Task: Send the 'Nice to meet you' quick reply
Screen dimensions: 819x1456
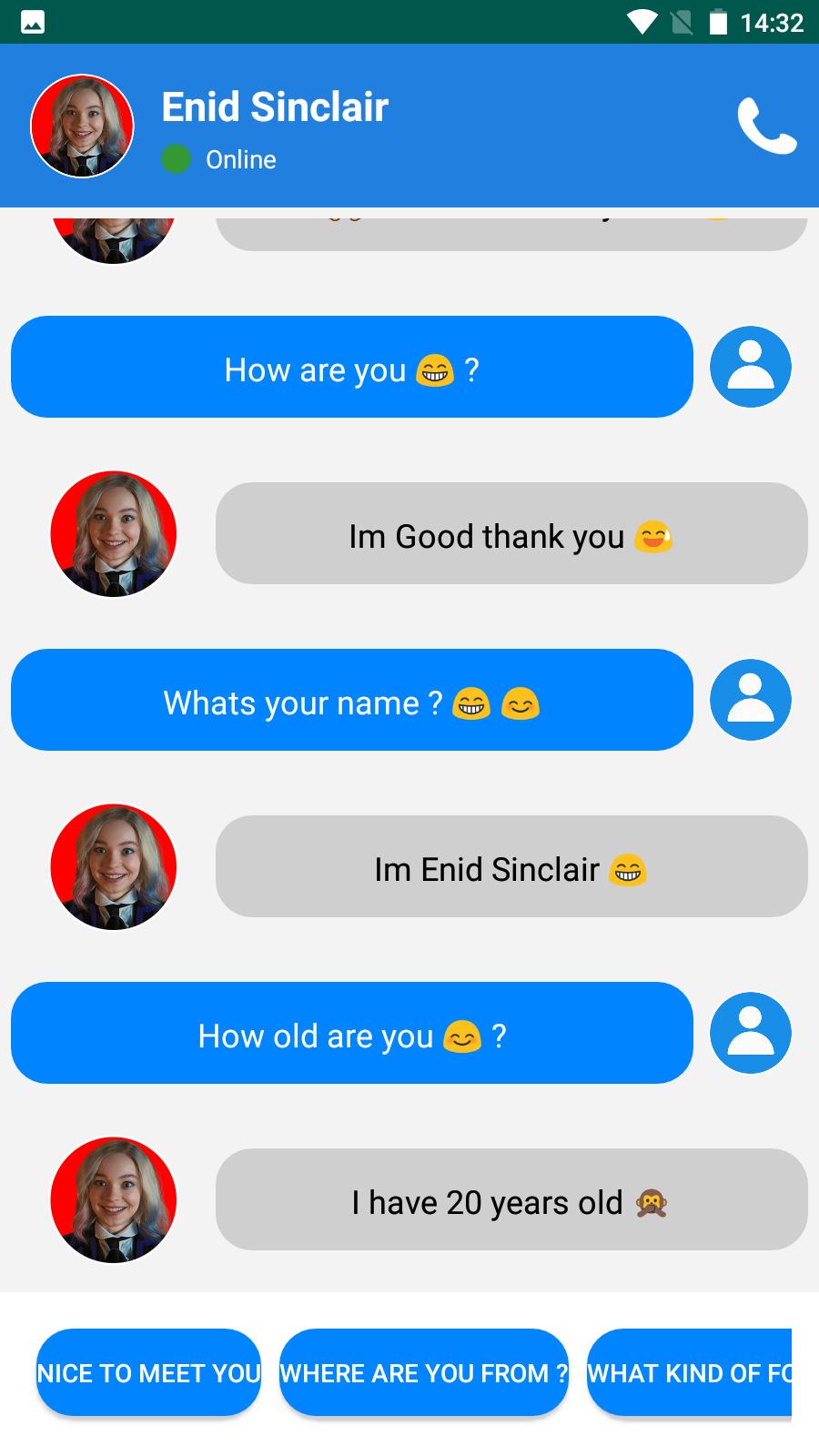Action: click(148, 1372)
